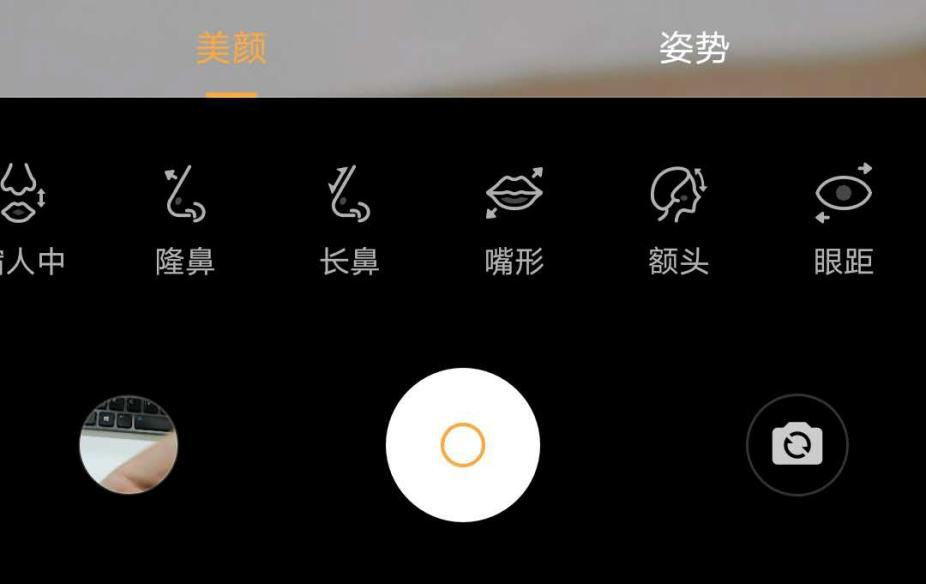Select the 额头 forehead adjustment
Image resolution: width=926 pixels, height=584 pixels.
pos(678,220)
